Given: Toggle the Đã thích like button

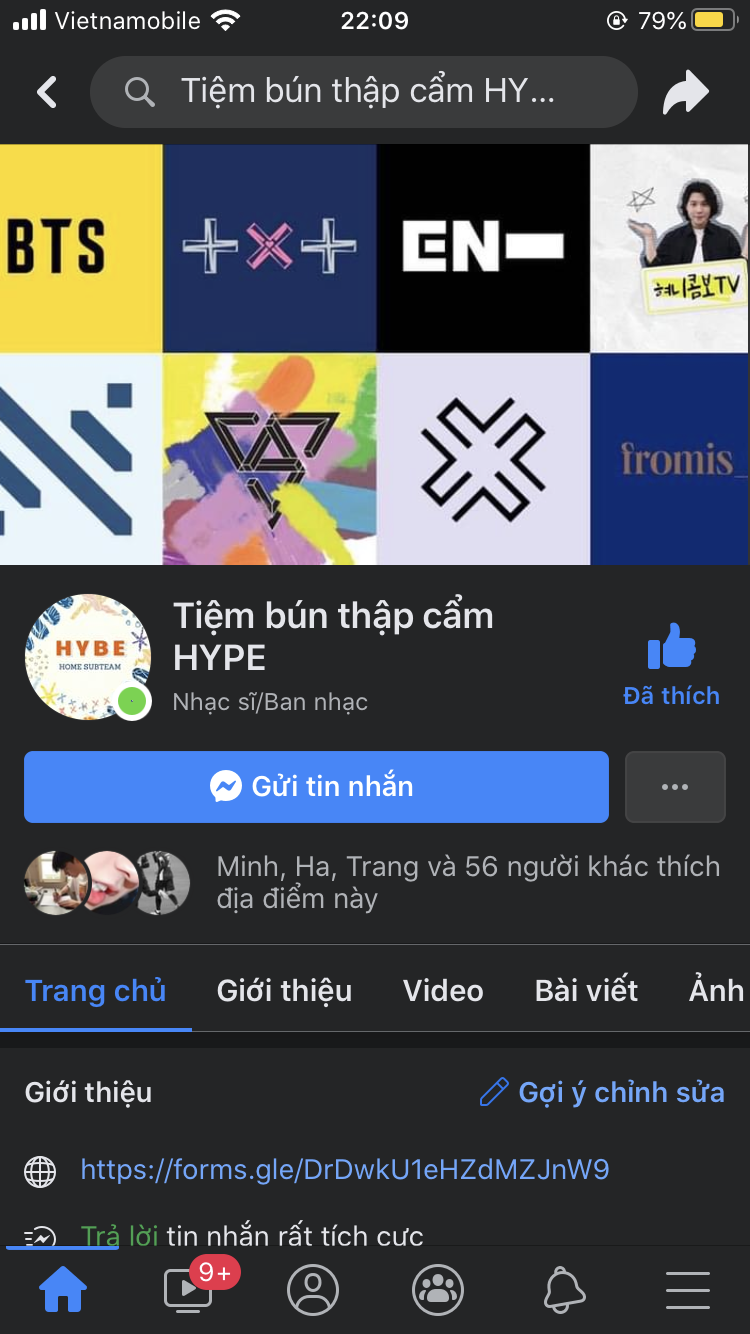Looking at the screenshot, I should tap(671, 665).
